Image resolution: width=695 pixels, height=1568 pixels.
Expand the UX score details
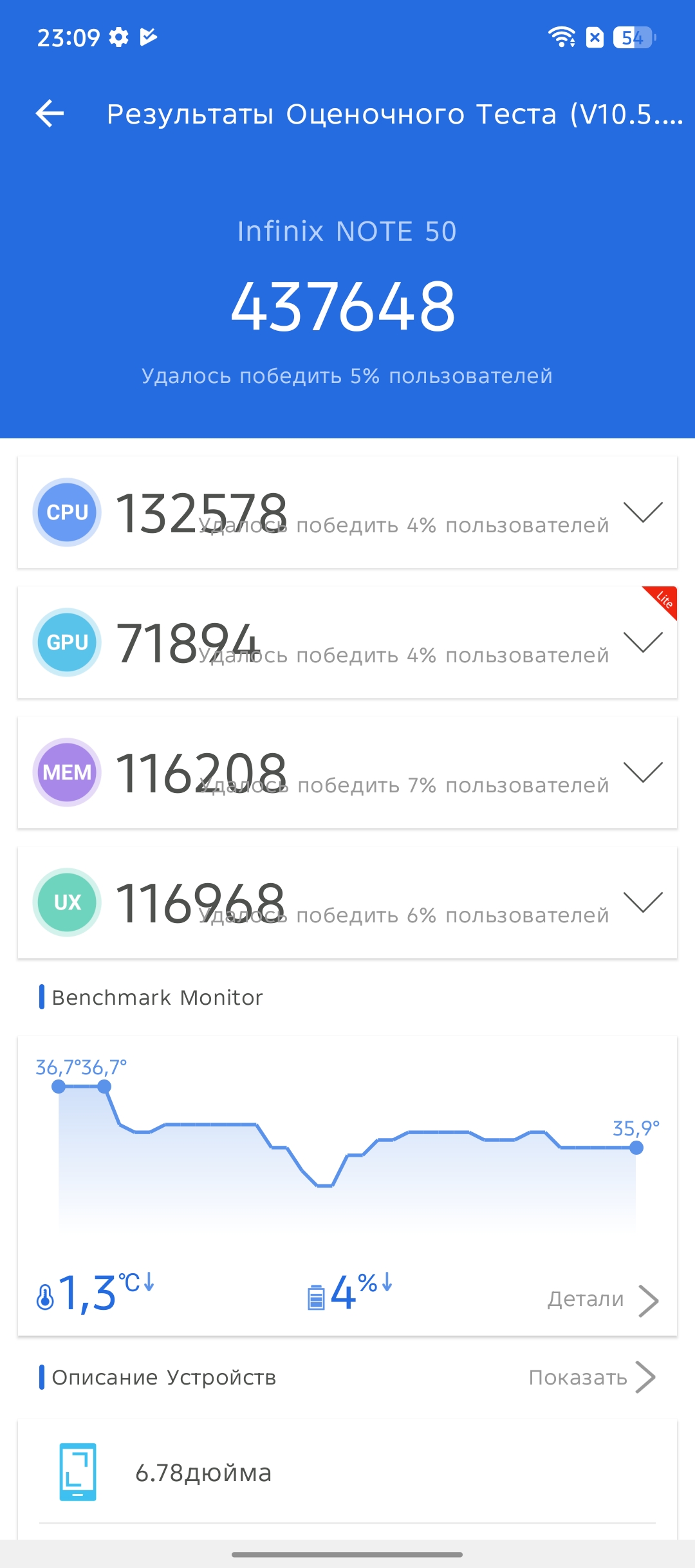[643, 902]
